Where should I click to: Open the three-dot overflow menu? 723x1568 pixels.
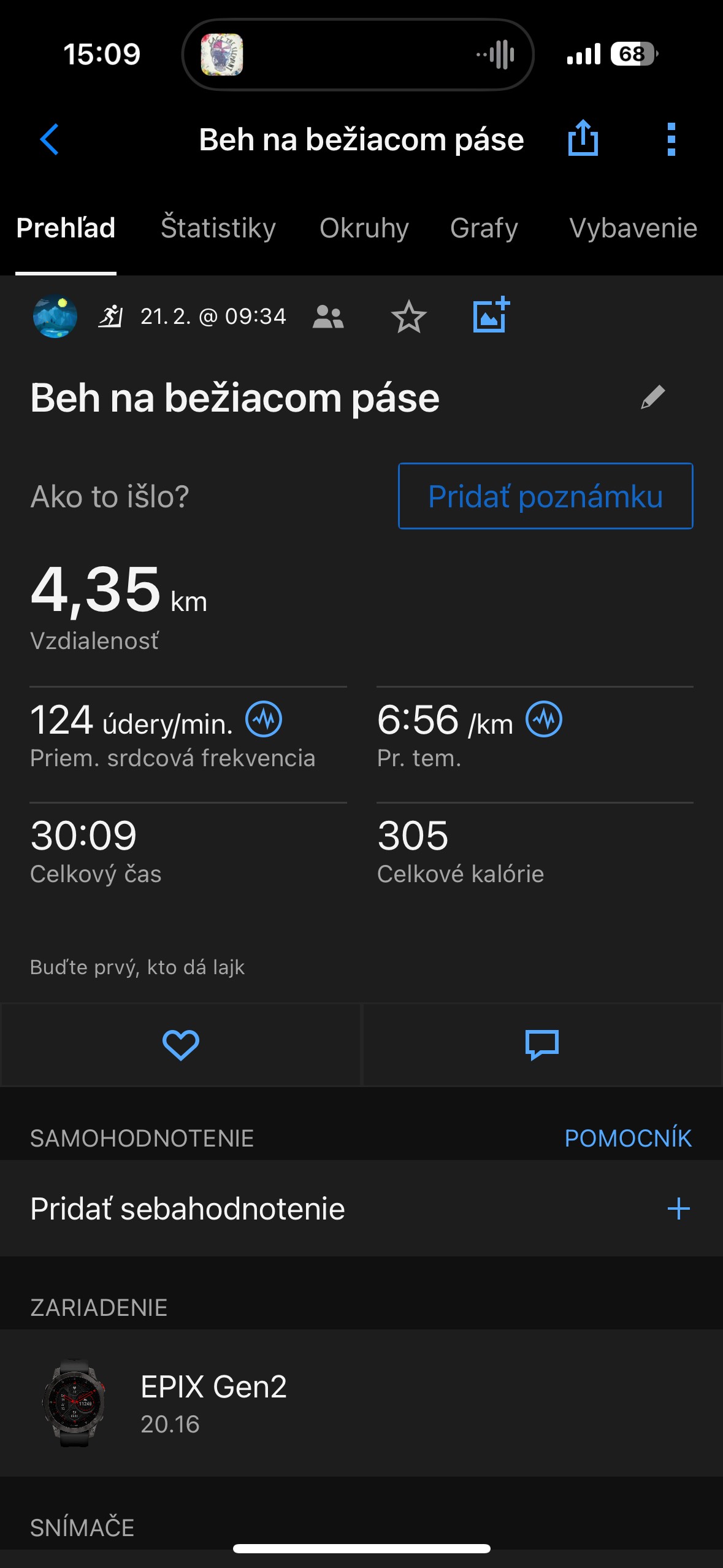click(671, 139)
